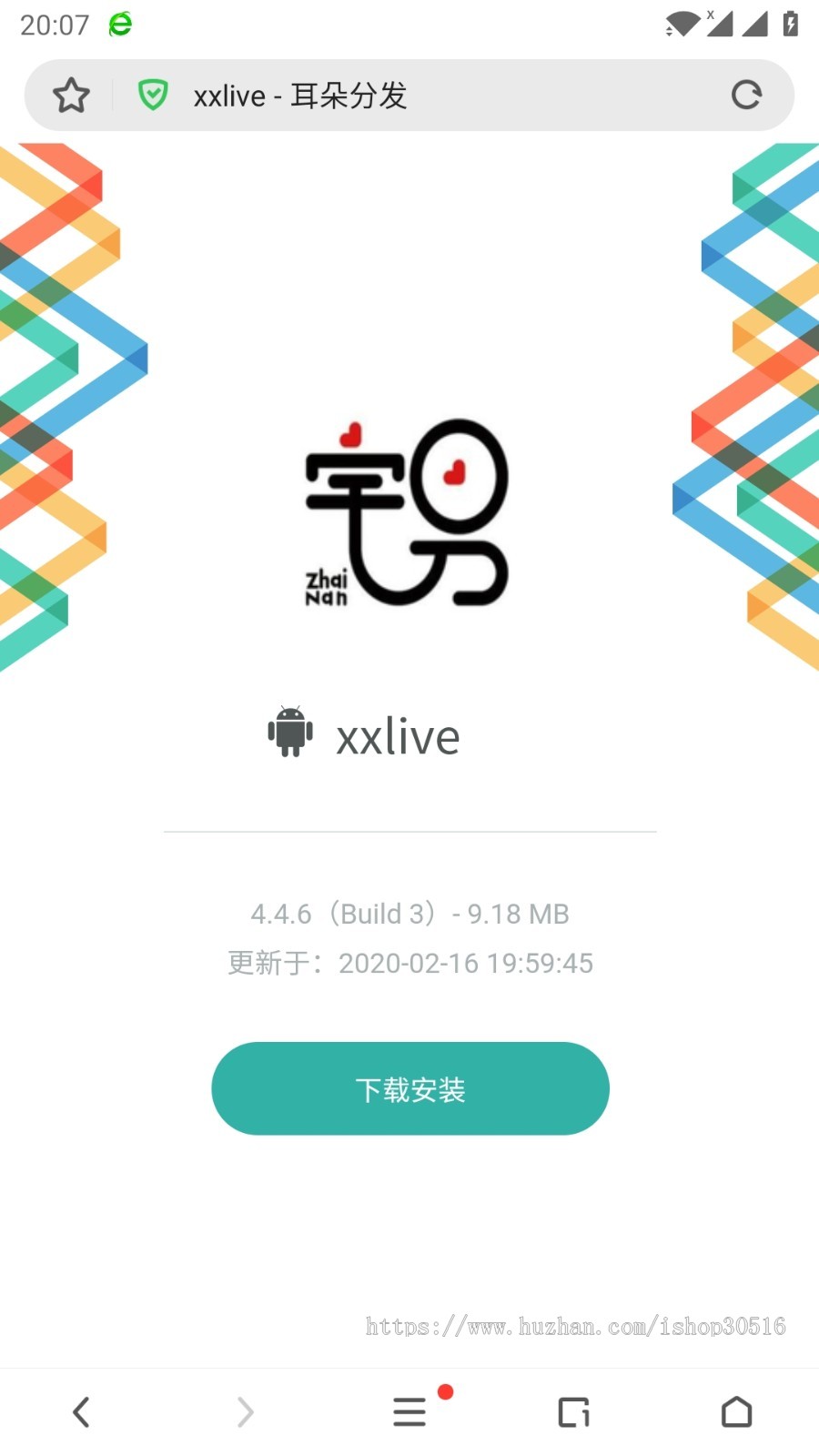Refresh the xxlive download page
The height and width of the screenshot is (1456, 819).
(x=746, y=95)
